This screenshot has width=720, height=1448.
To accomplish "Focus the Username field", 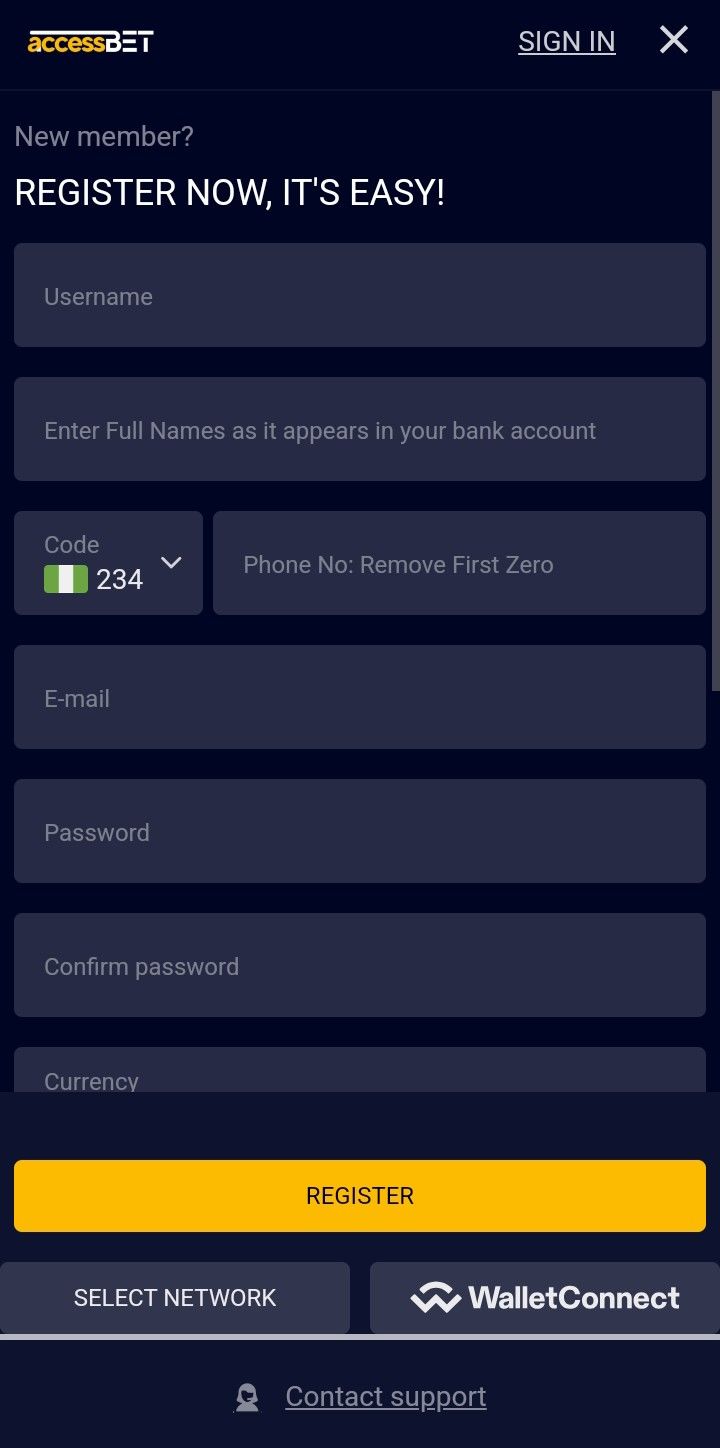I will click(360, 295).
